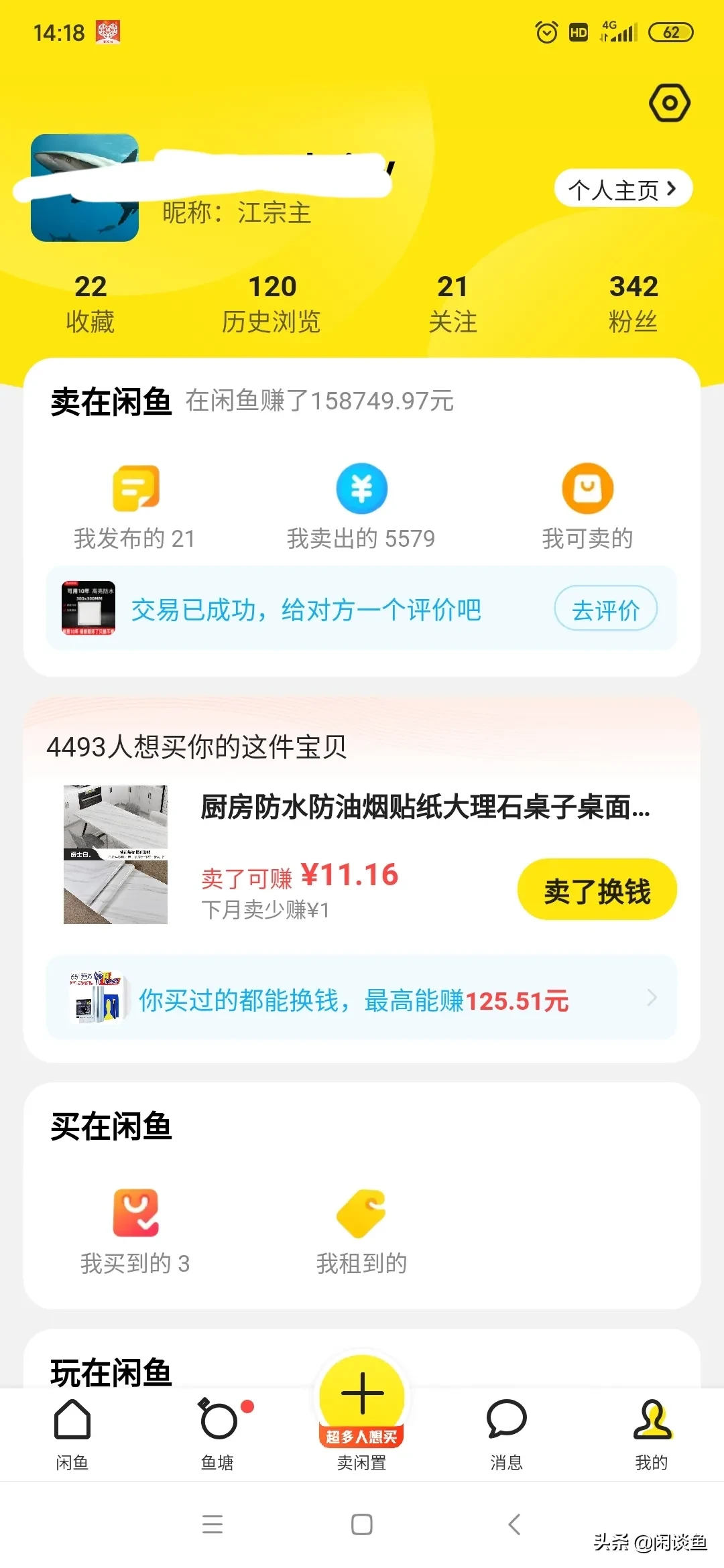The width and height of the screenshot is (724, 1568).
Task: Go to 个人主页 profile page
Action: click(623, 190)
